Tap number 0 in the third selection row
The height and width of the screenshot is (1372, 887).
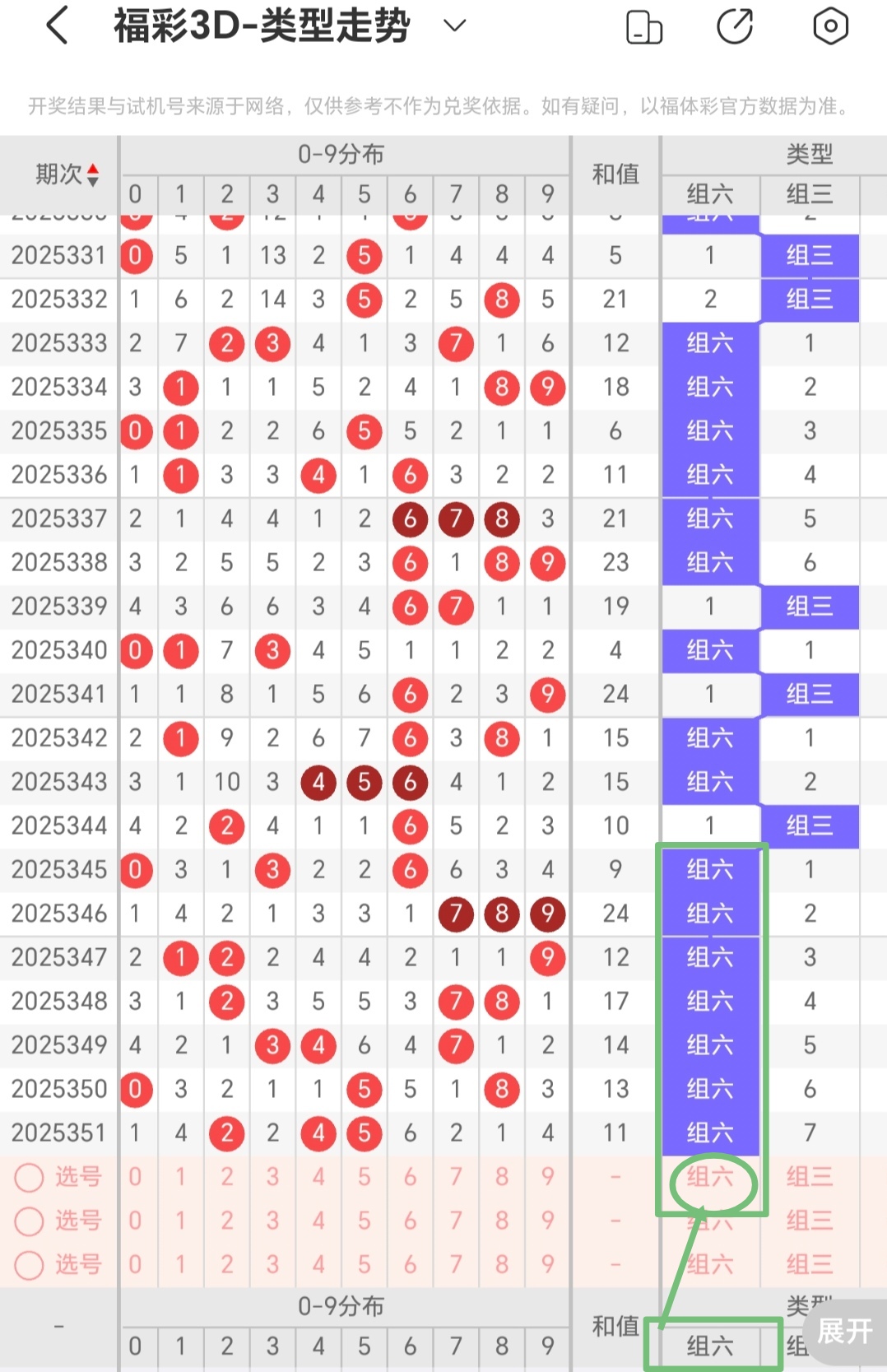136,1266
